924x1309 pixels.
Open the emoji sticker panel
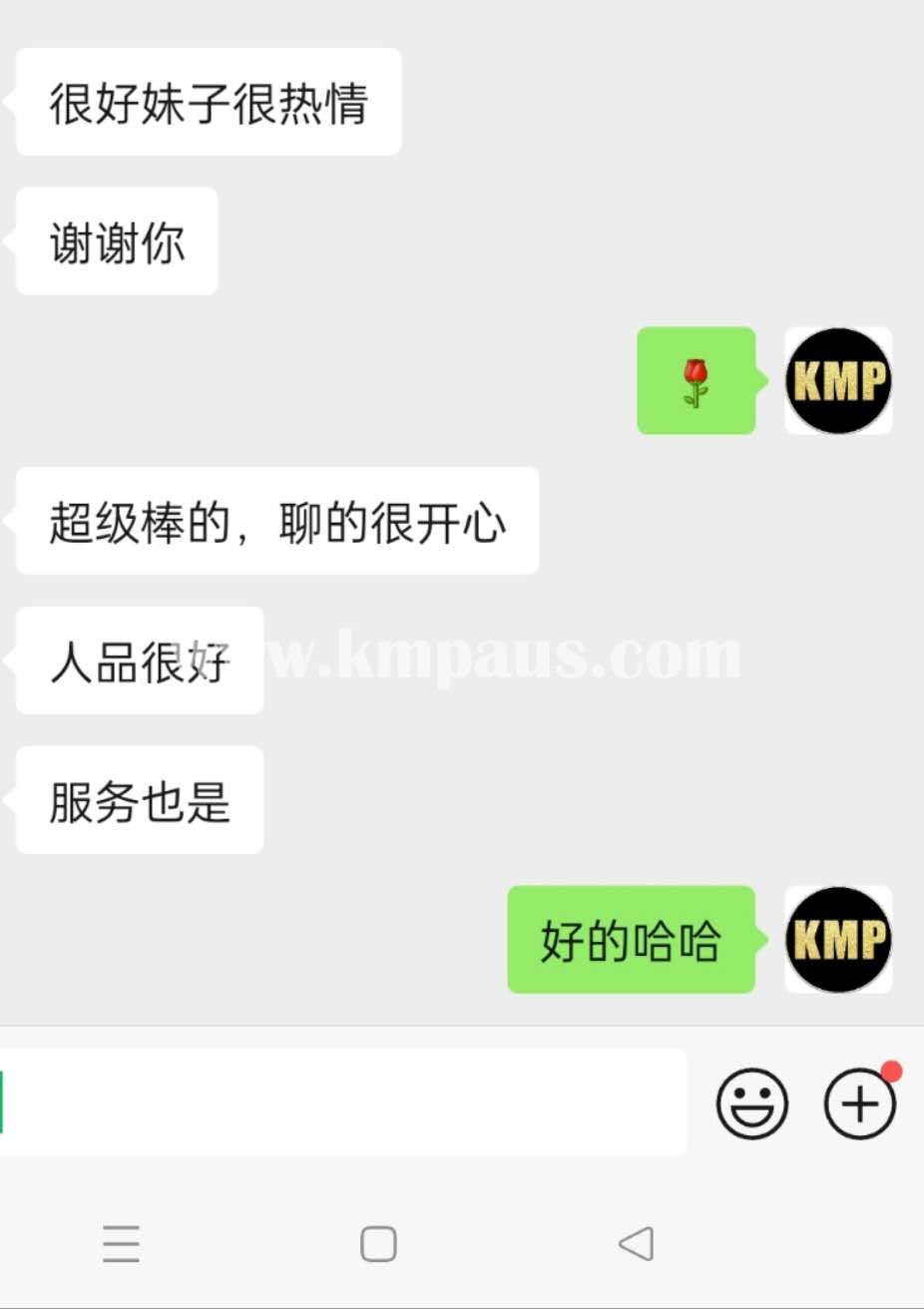[752, 1103]
